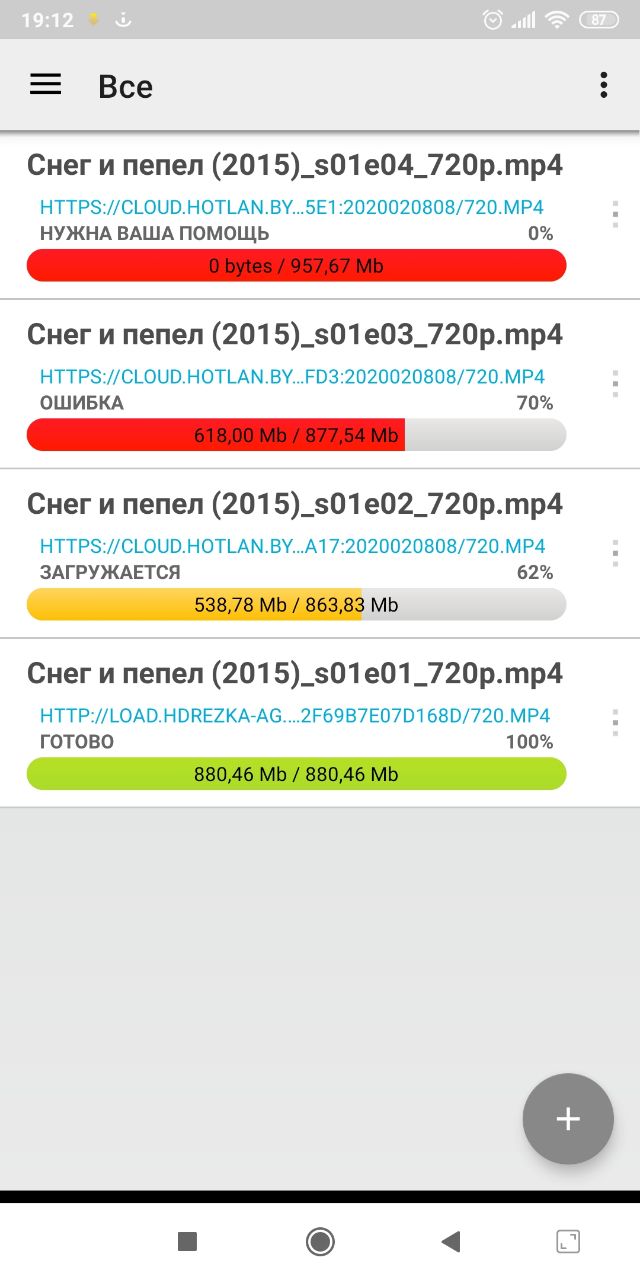Open options for the s01e01 download

[x=615, y=723]
